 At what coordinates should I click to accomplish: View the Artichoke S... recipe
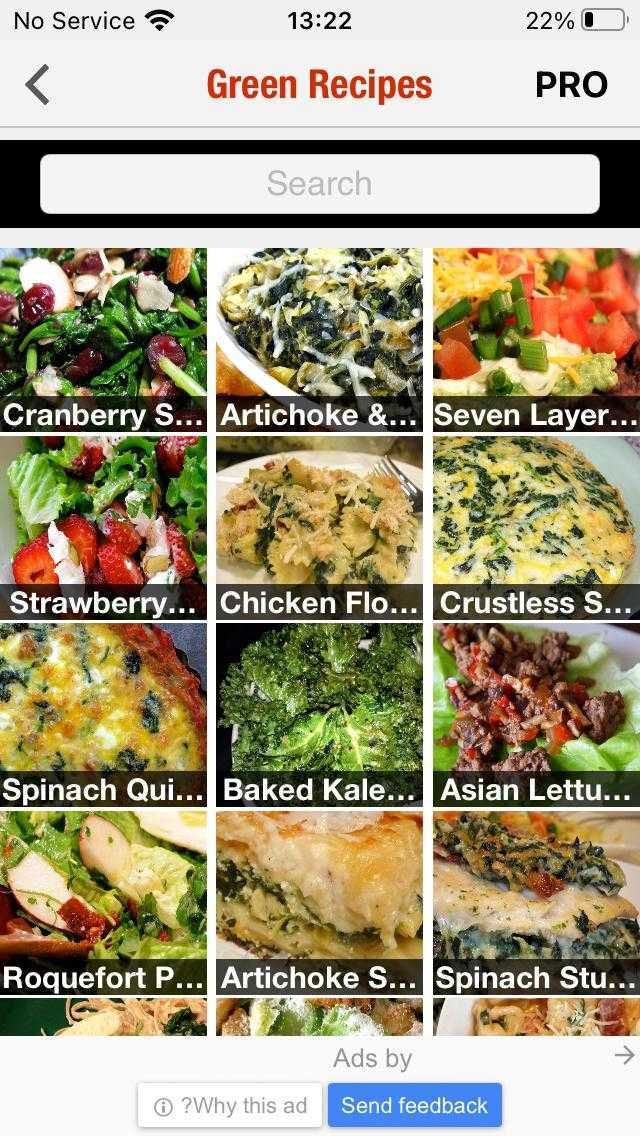tap(319, 902)
